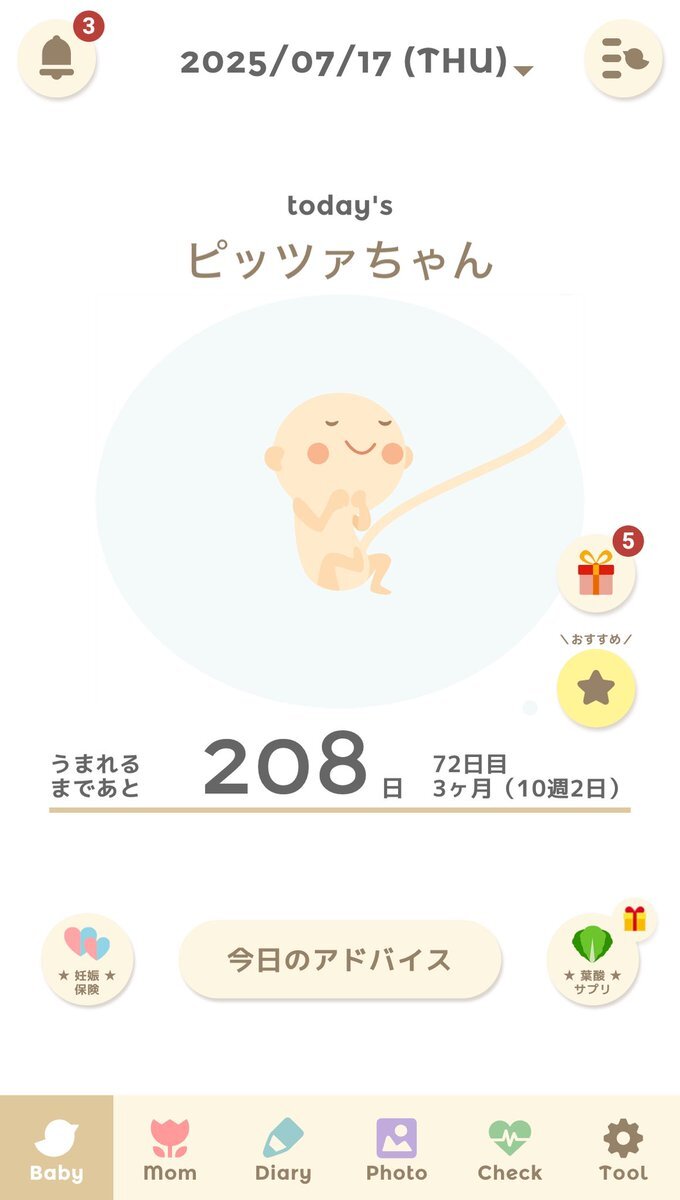Select the Baby tab

click(x=57, y=1148)
